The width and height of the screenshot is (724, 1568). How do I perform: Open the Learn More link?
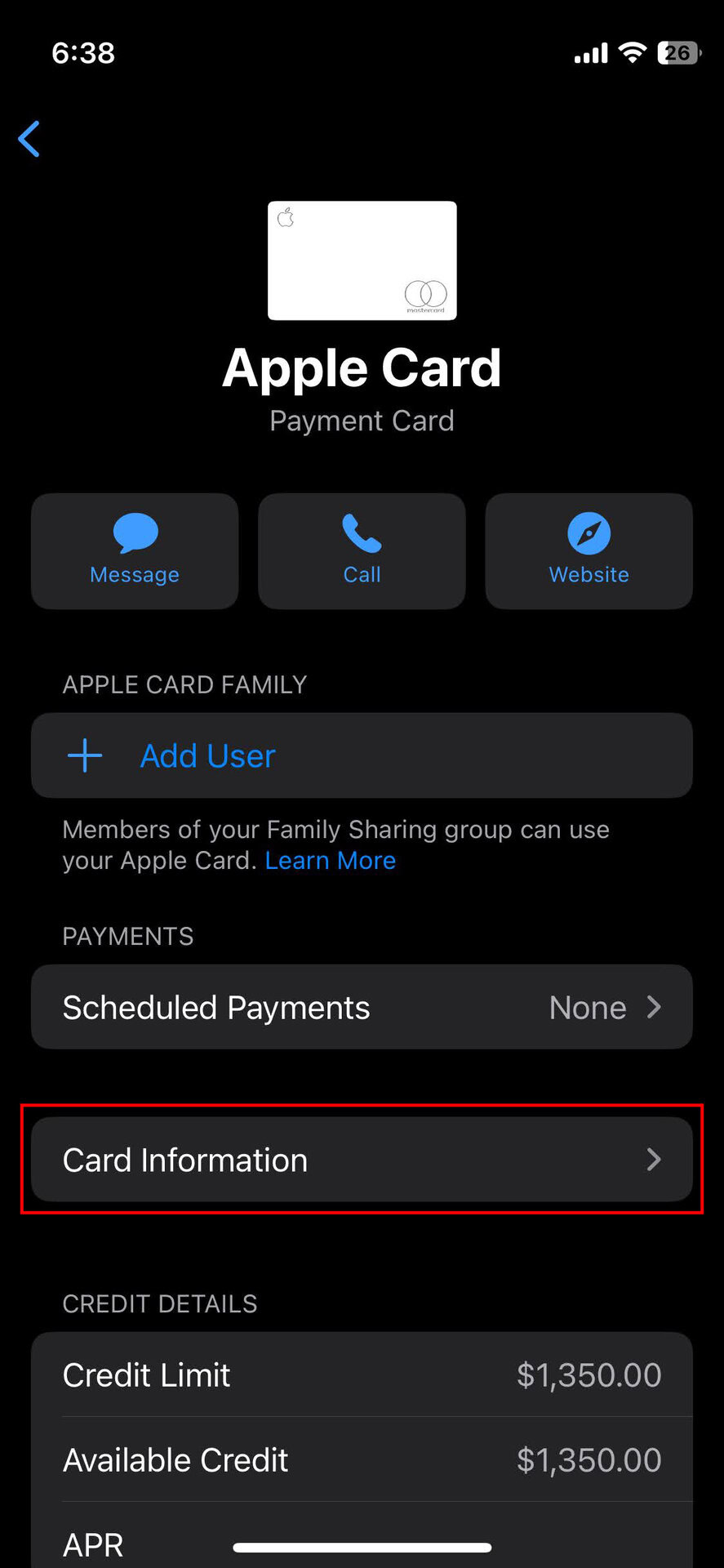(331, 861)
